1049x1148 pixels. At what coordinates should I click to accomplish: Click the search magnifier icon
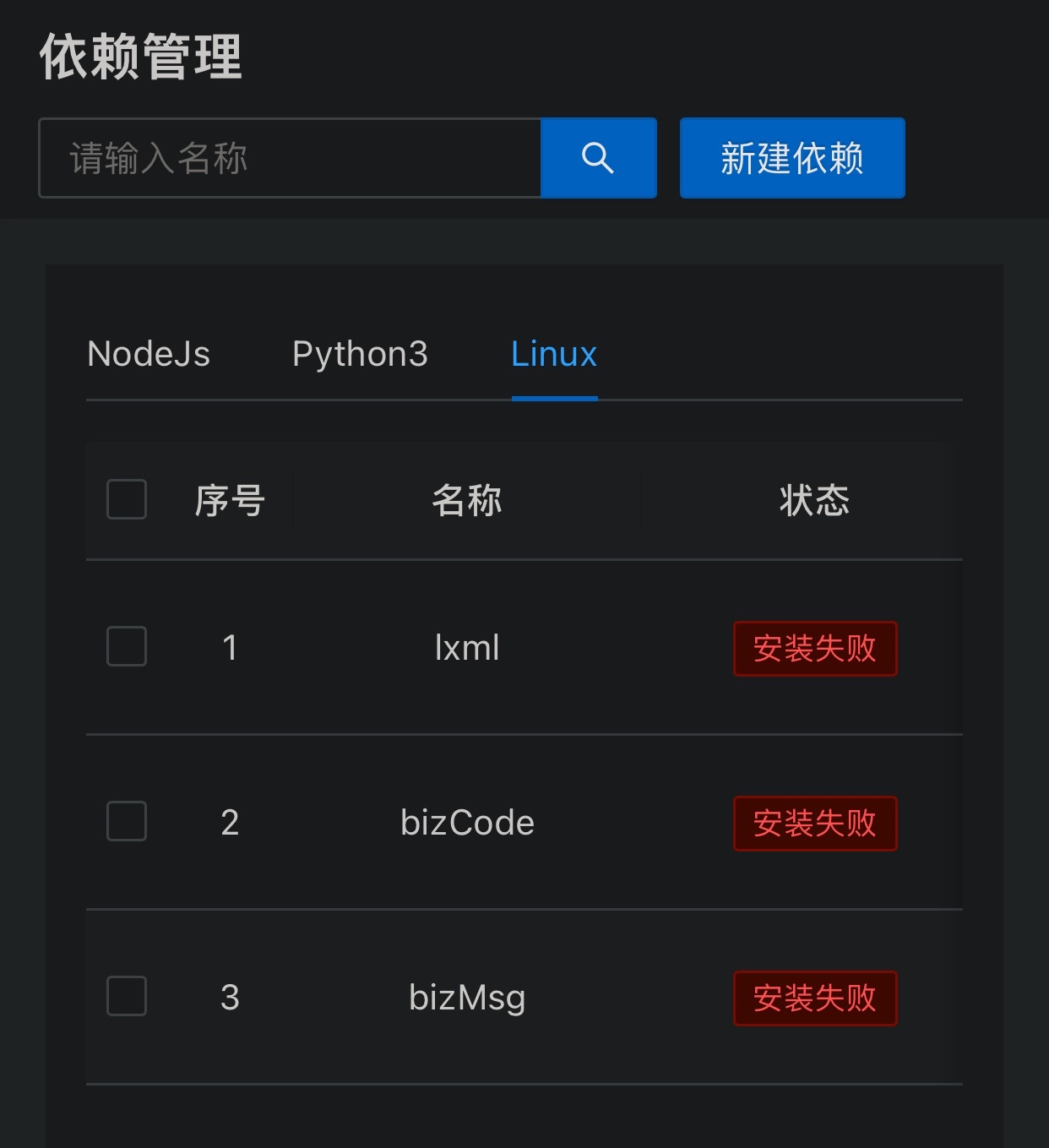599,157
